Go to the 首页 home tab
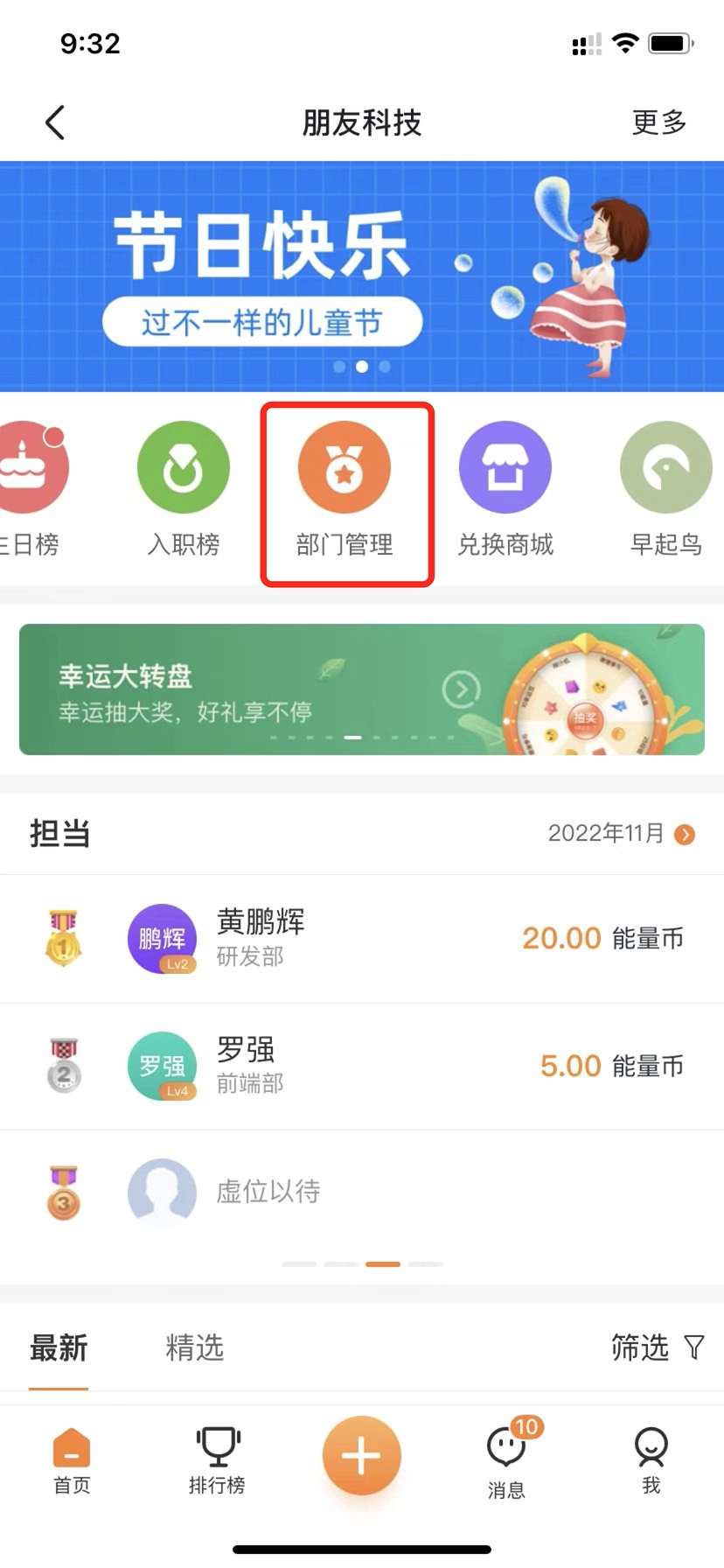 click(x=72, y=1461)
